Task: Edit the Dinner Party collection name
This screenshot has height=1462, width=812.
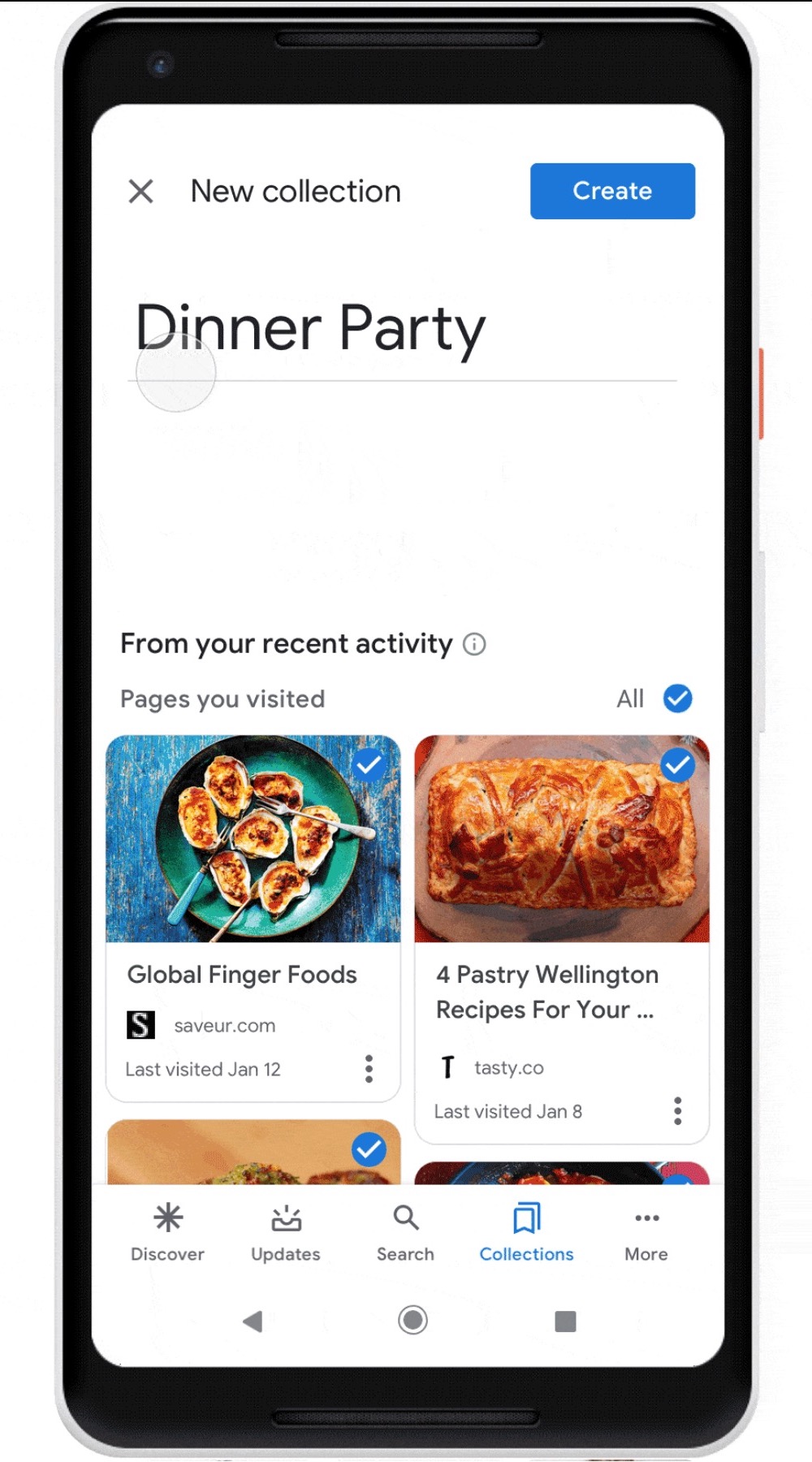Action: tap(310, 329)
